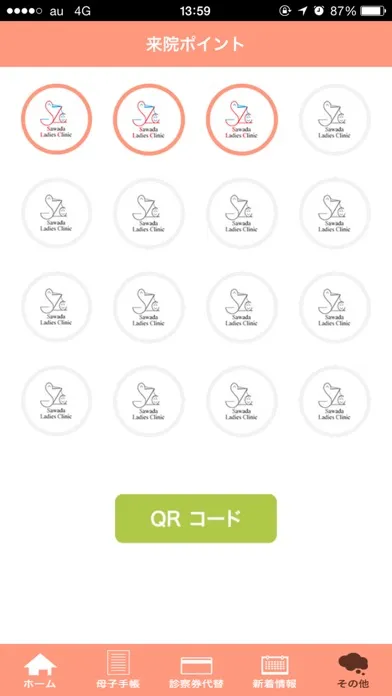This screenshot has height=696, width=392.
Task: Open the QR コード button
Action: [196, 518]
